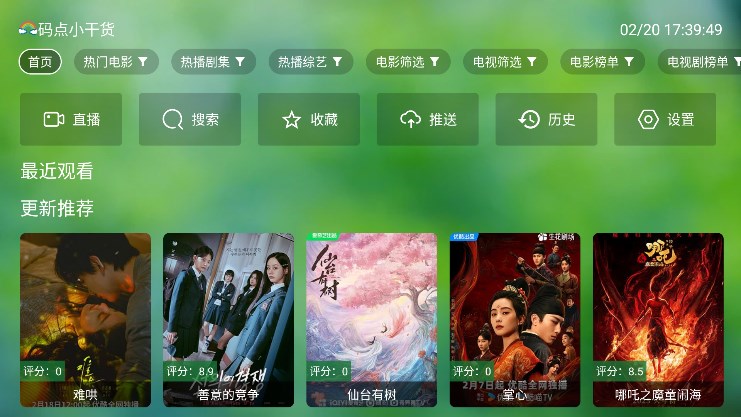Select the 仙台有树 card
Screen dimensions: 741x417
point(371,320)
